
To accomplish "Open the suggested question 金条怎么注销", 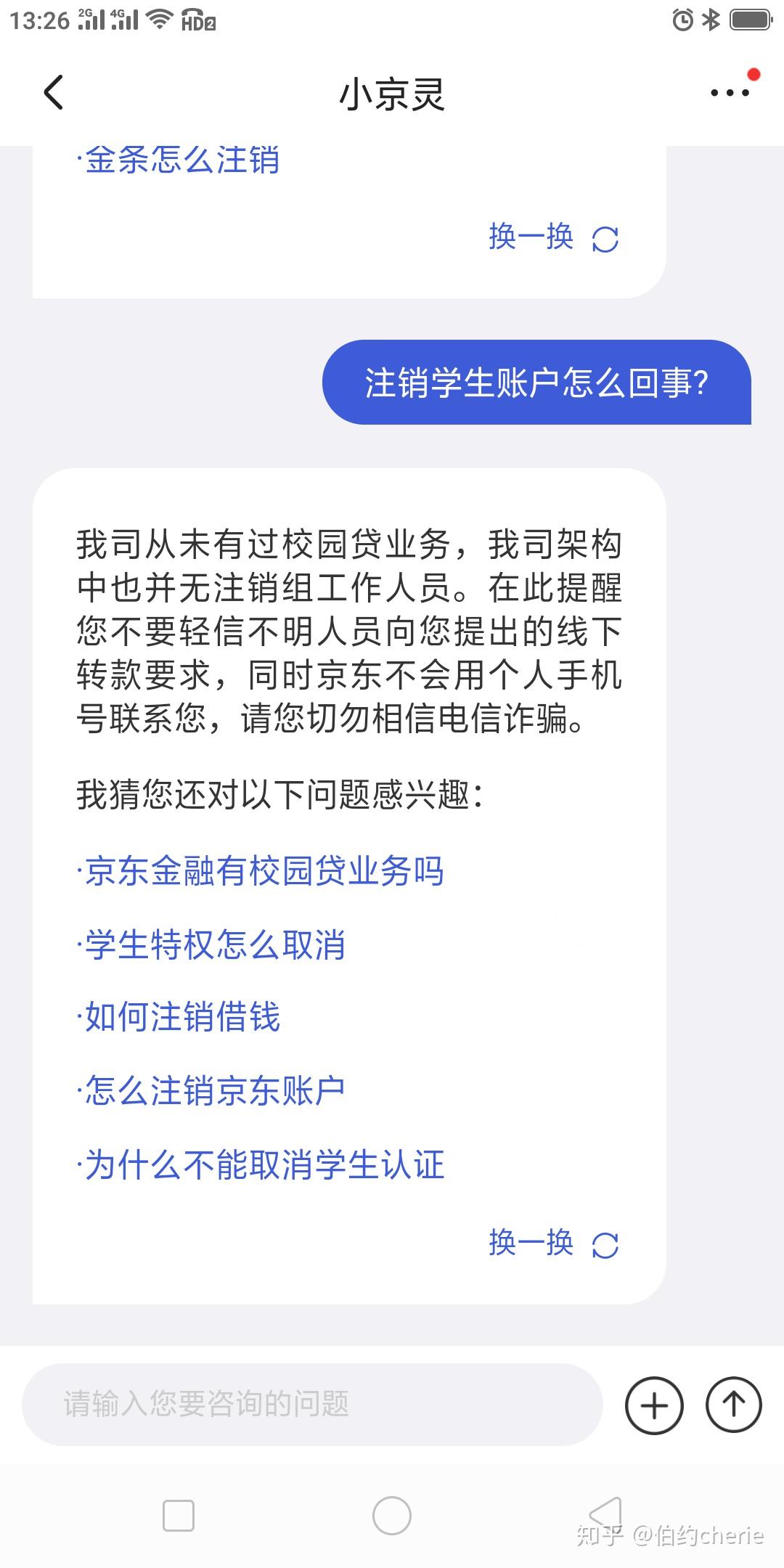I will tap(181, 160).
